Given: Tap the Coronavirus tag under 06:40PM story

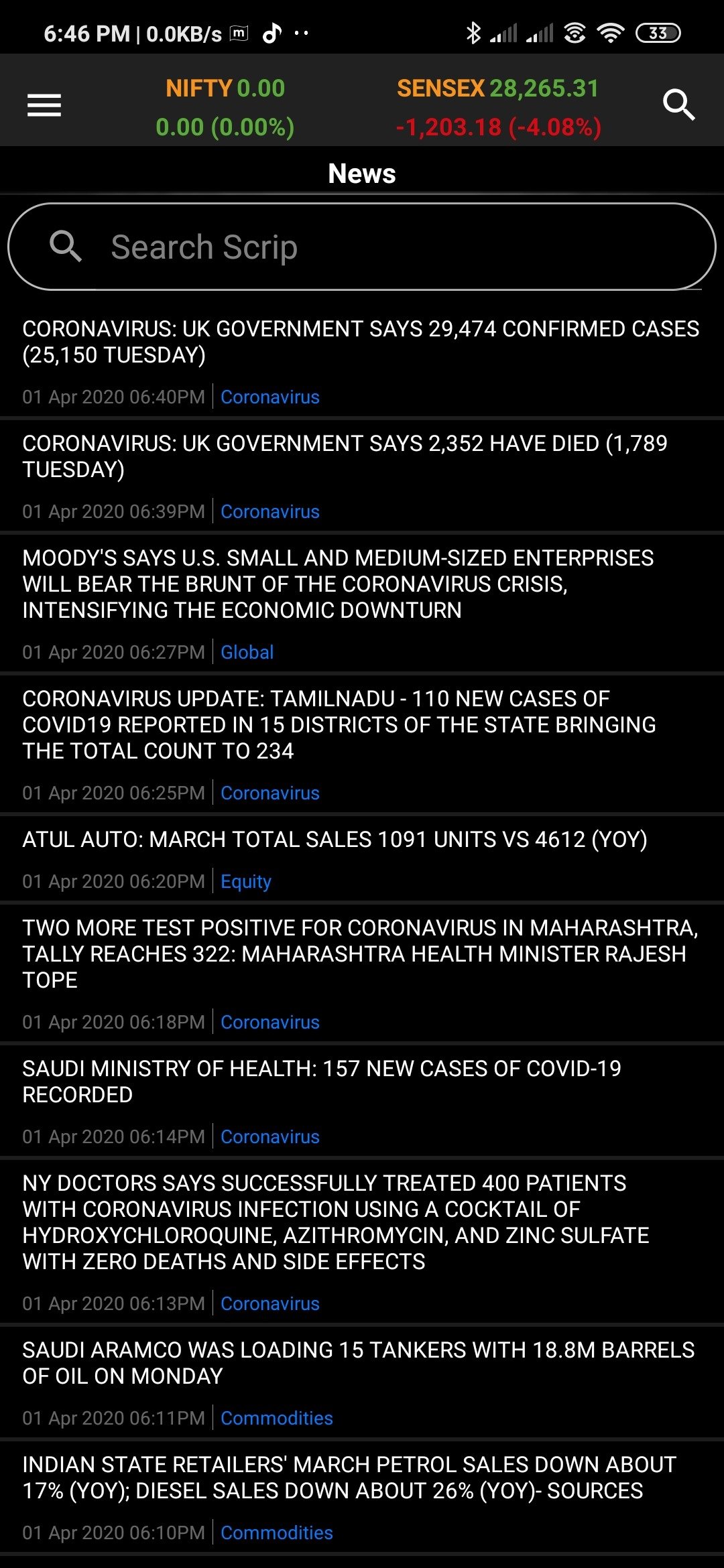Looking at the screenshot, I should pos(270,397).
